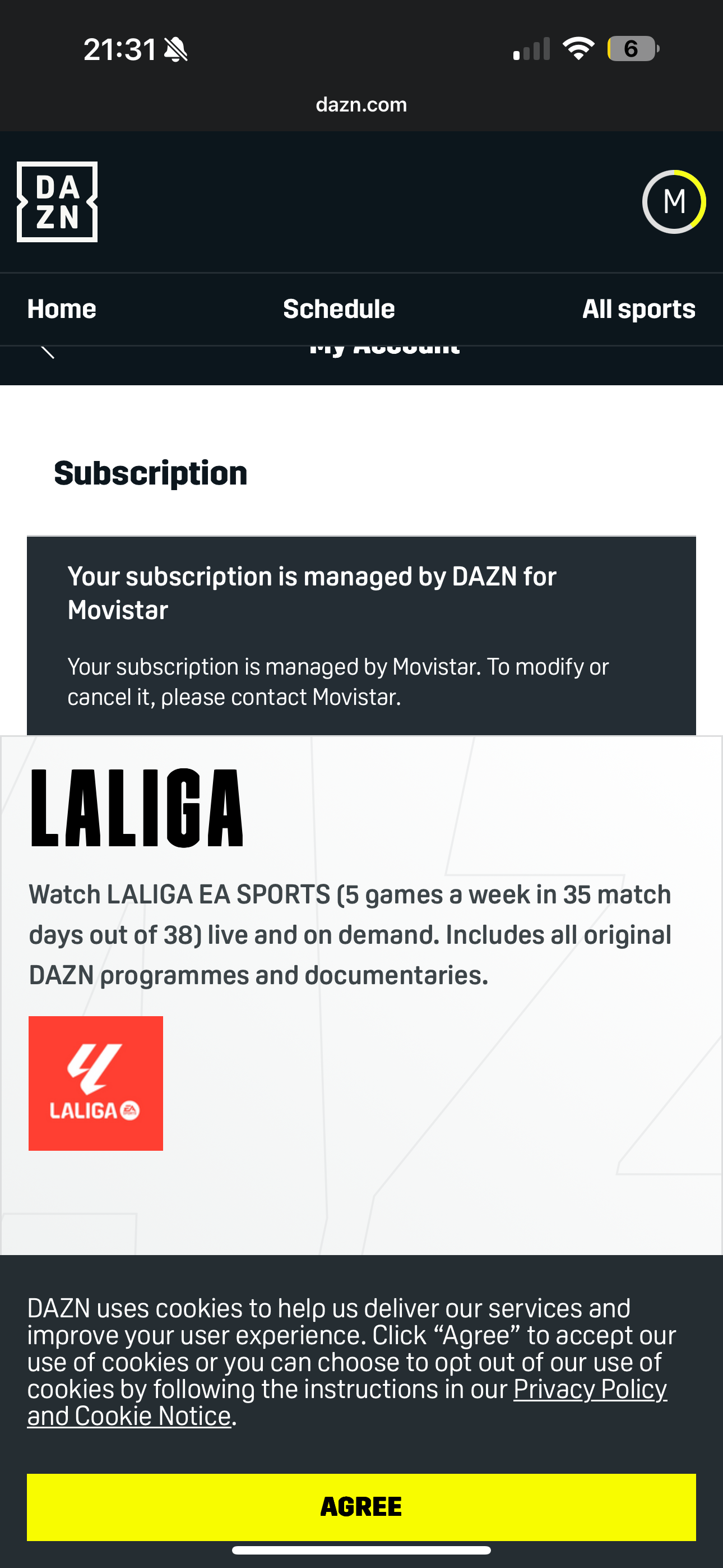Open the Schedule tab
Screen dimensions: 723x1568
339,309
